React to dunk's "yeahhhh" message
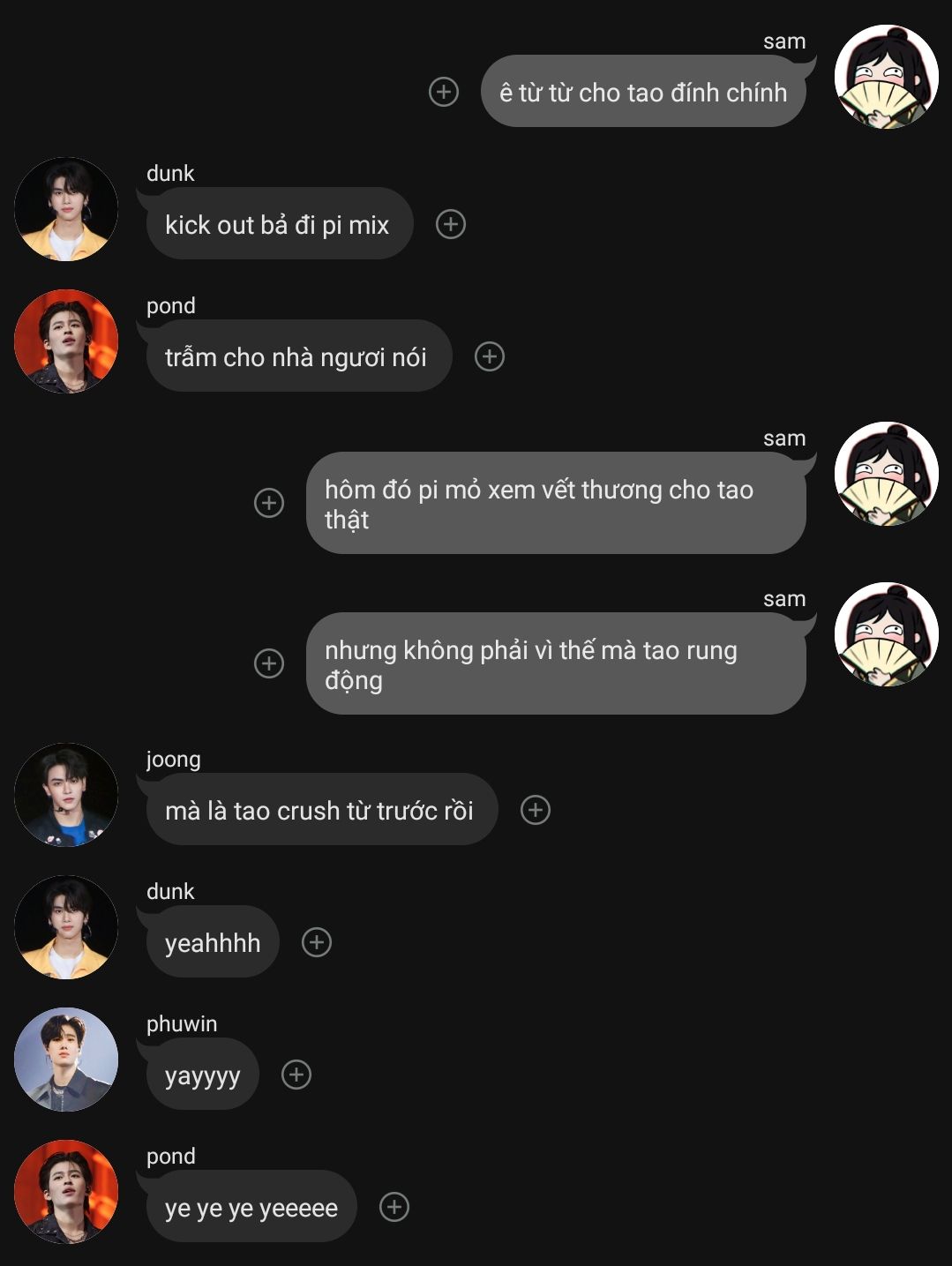 pos(317,942)
